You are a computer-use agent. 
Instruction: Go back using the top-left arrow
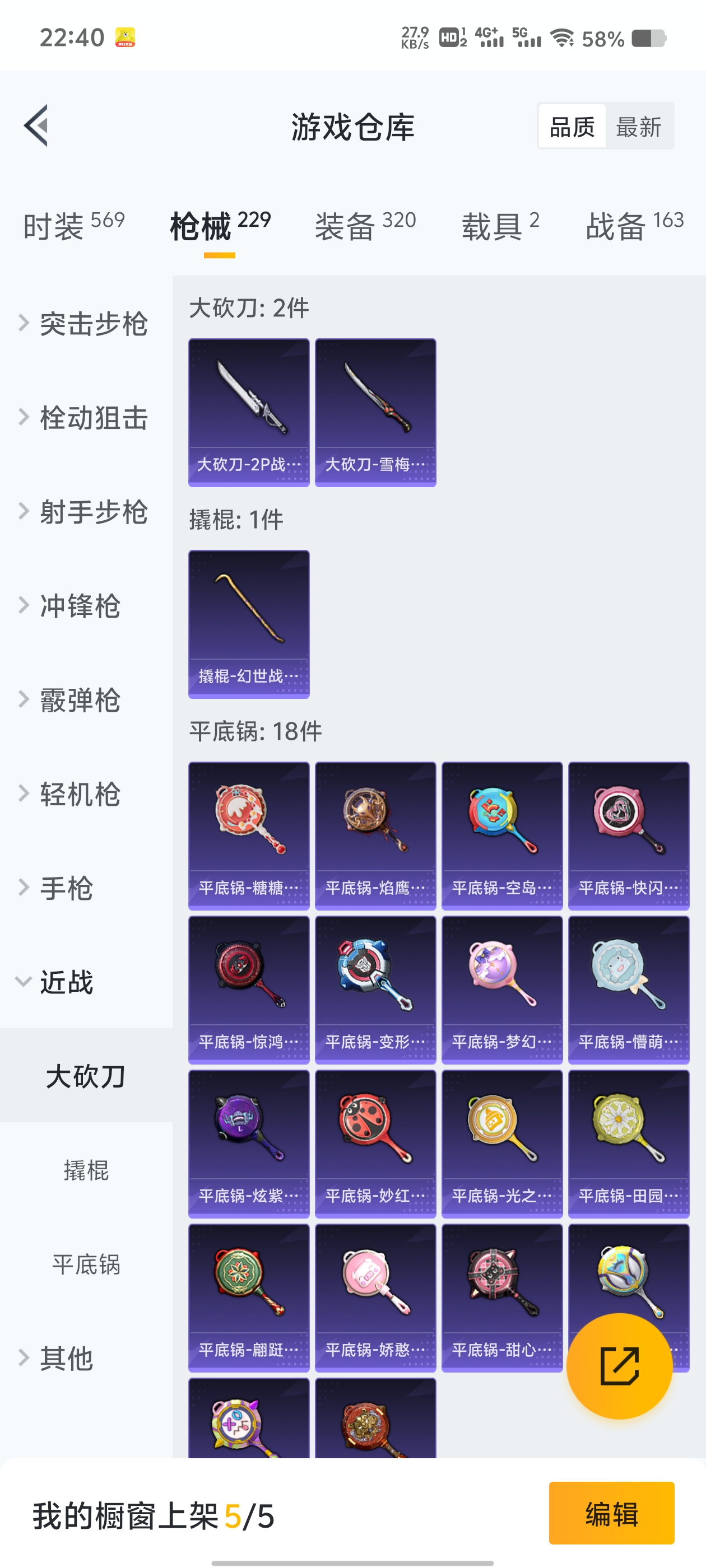tap(36, 126)
